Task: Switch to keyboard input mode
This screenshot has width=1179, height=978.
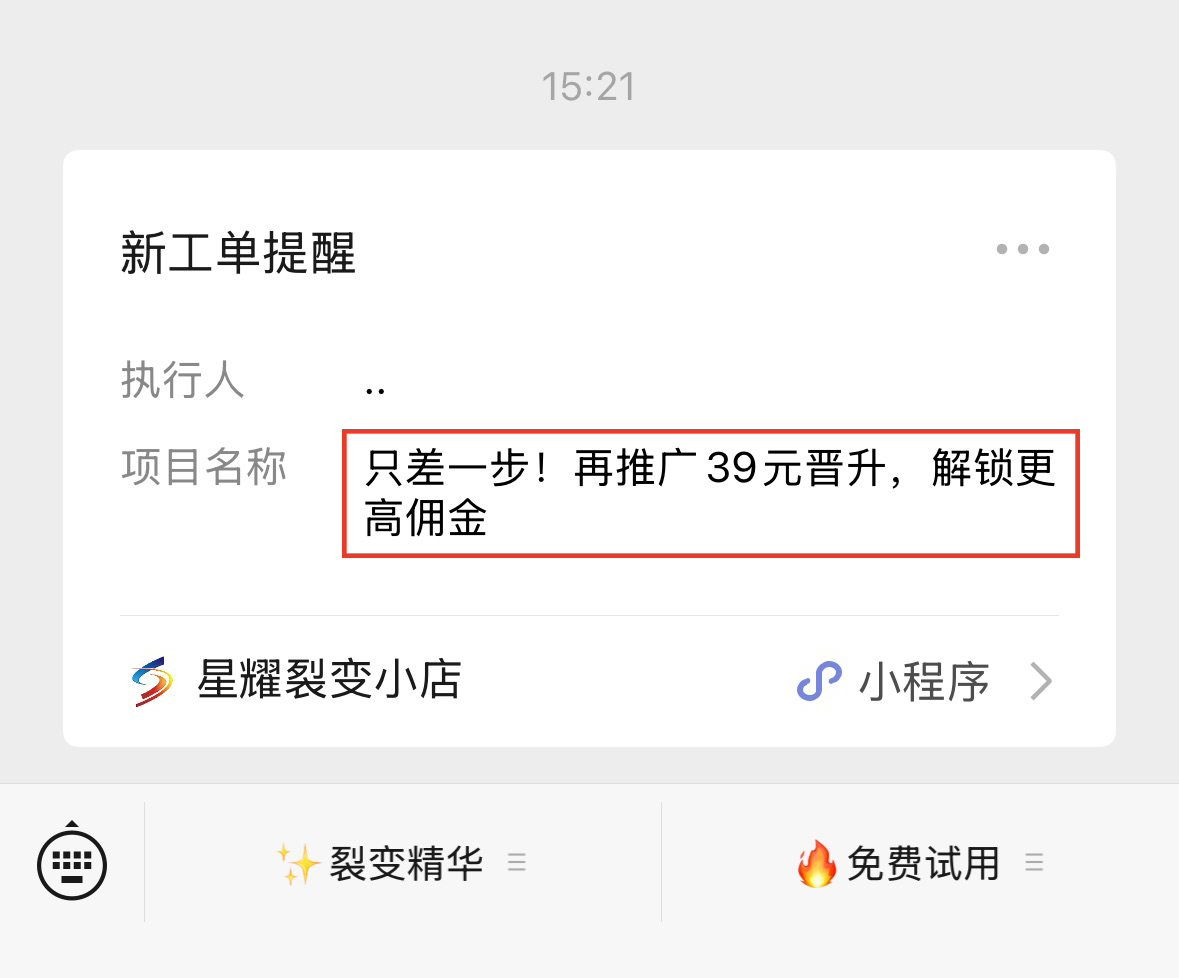Action: 72,861
